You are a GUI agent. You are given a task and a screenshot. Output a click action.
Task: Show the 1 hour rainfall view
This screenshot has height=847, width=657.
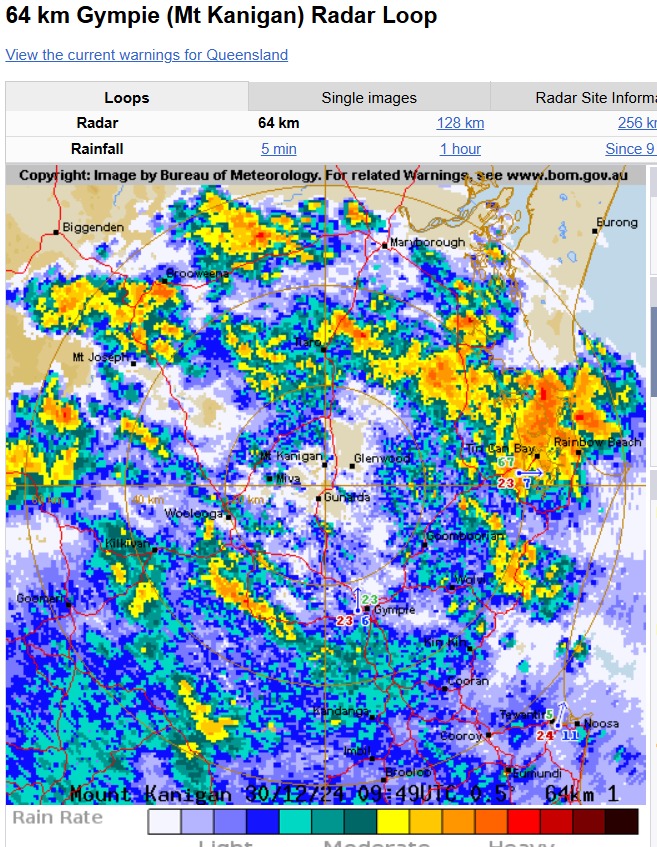(460, 149)
